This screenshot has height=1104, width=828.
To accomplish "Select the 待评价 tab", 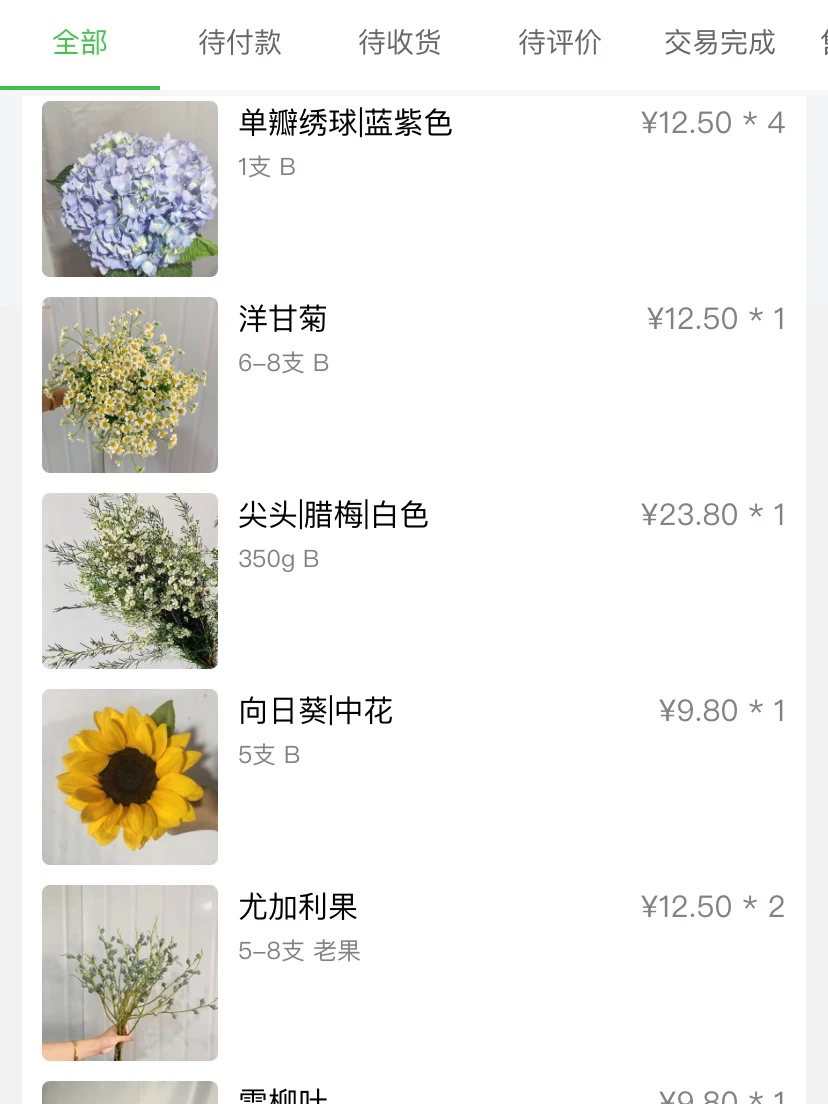I will tap(560, 43).
